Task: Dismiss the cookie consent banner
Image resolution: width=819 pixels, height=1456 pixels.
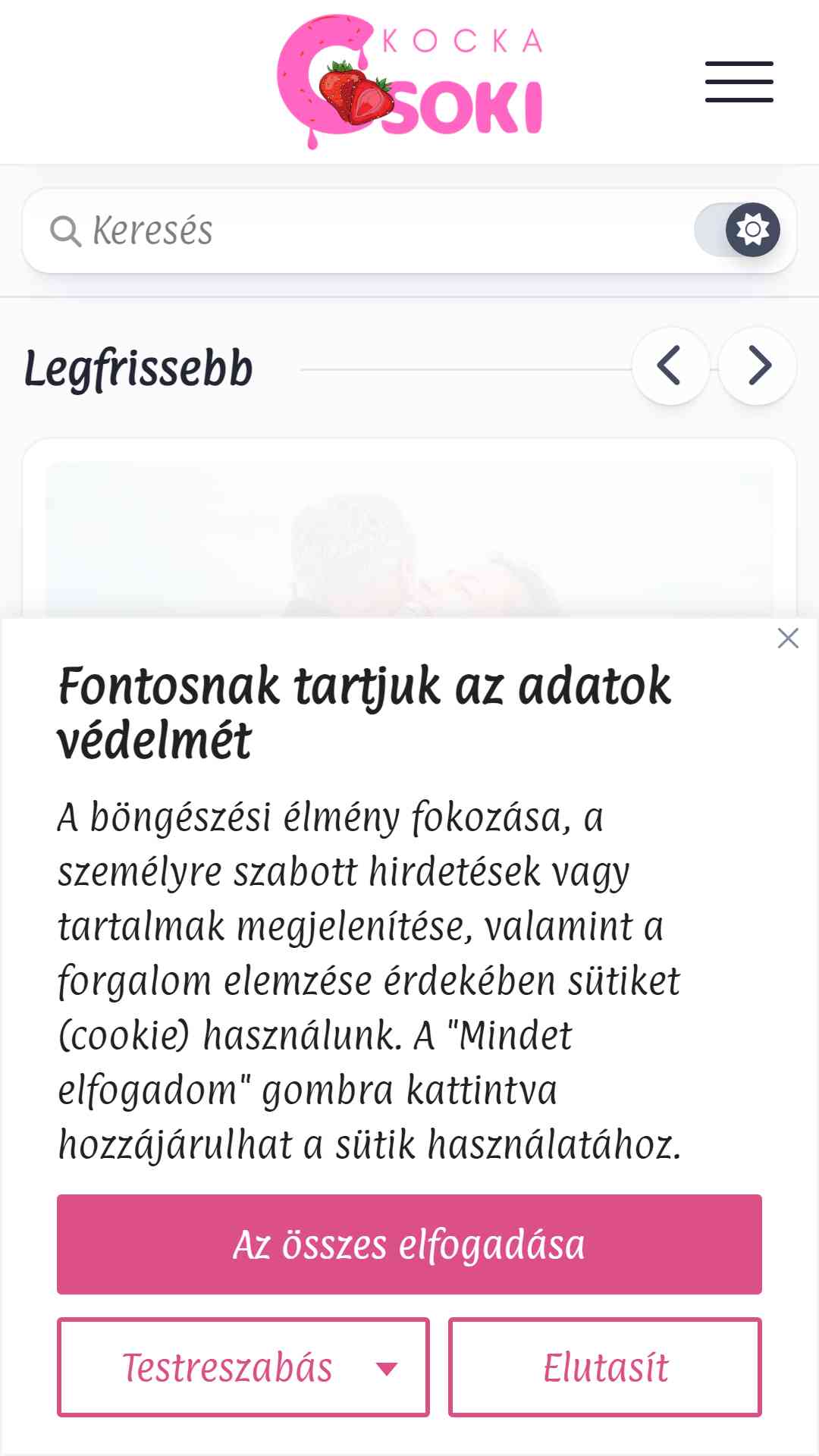Action: pos(788,639)
